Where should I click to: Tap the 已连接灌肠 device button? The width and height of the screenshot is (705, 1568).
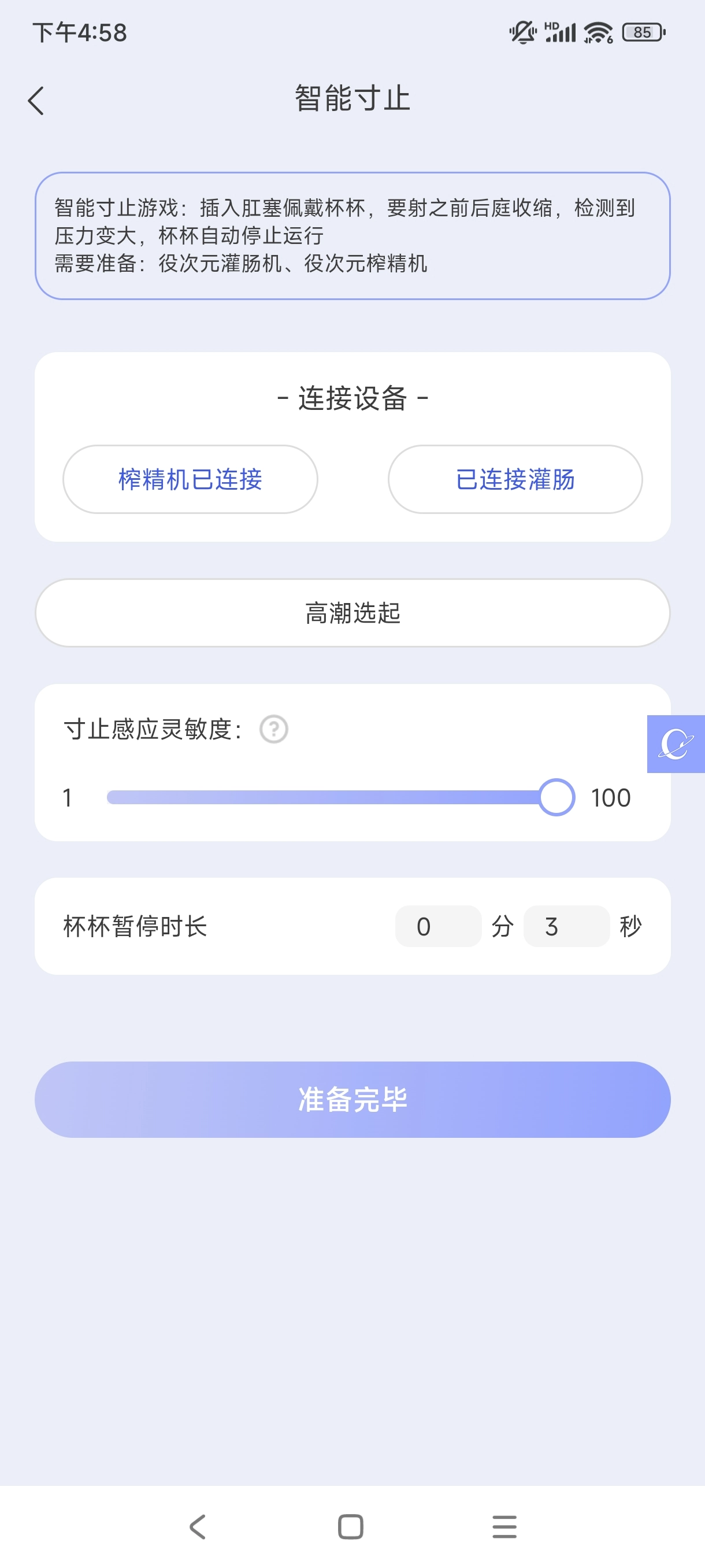(x=515, y=480)
